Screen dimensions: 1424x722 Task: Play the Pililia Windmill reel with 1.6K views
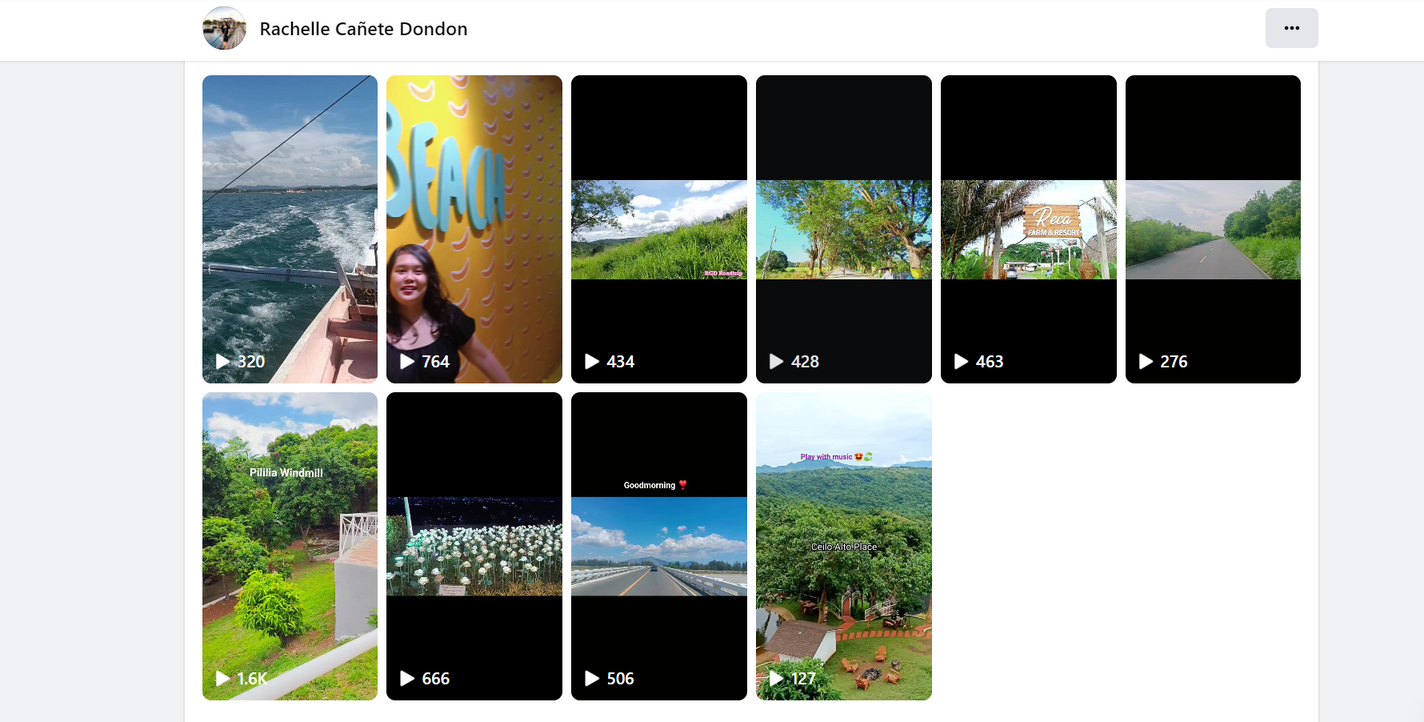pyautogui.click(x=289, y=546)
